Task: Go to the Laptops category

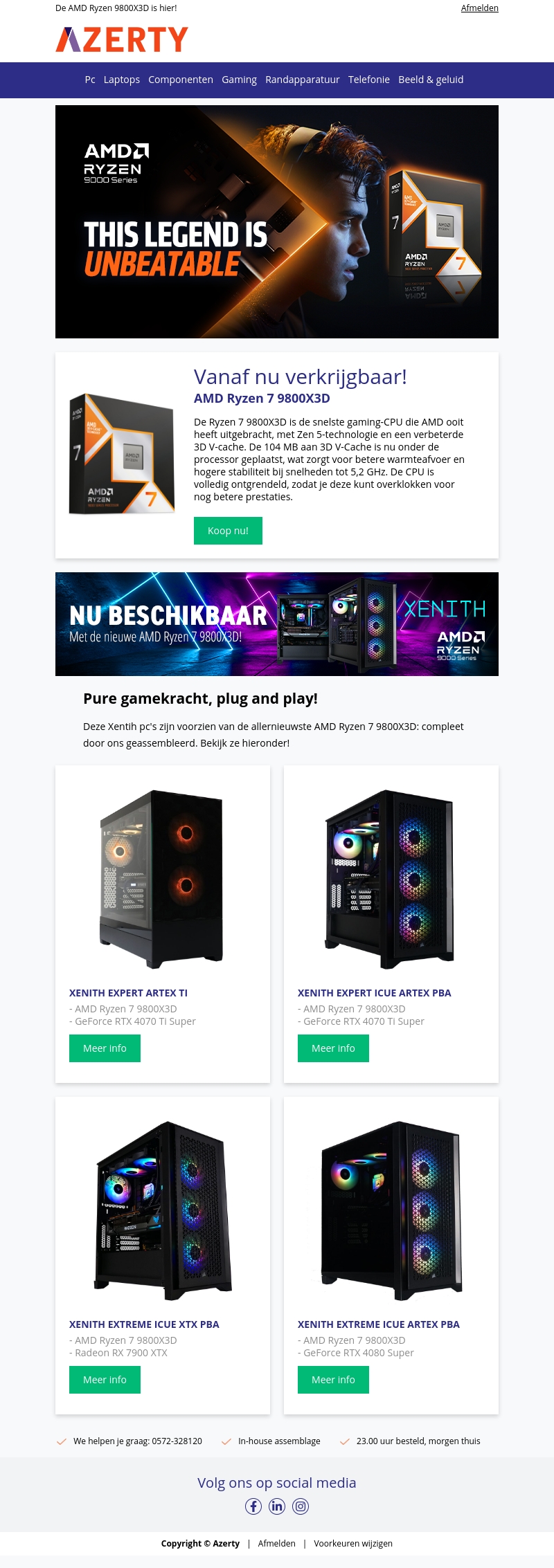Action: 122,80
